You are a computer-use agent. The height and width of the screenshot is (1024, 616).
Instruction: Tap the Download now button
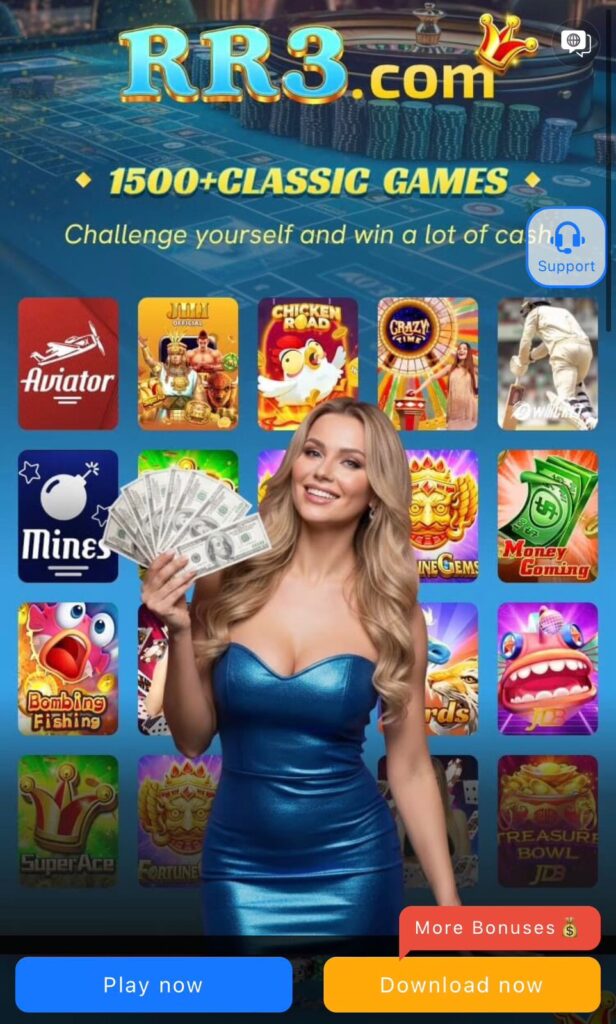pos(461,985)
